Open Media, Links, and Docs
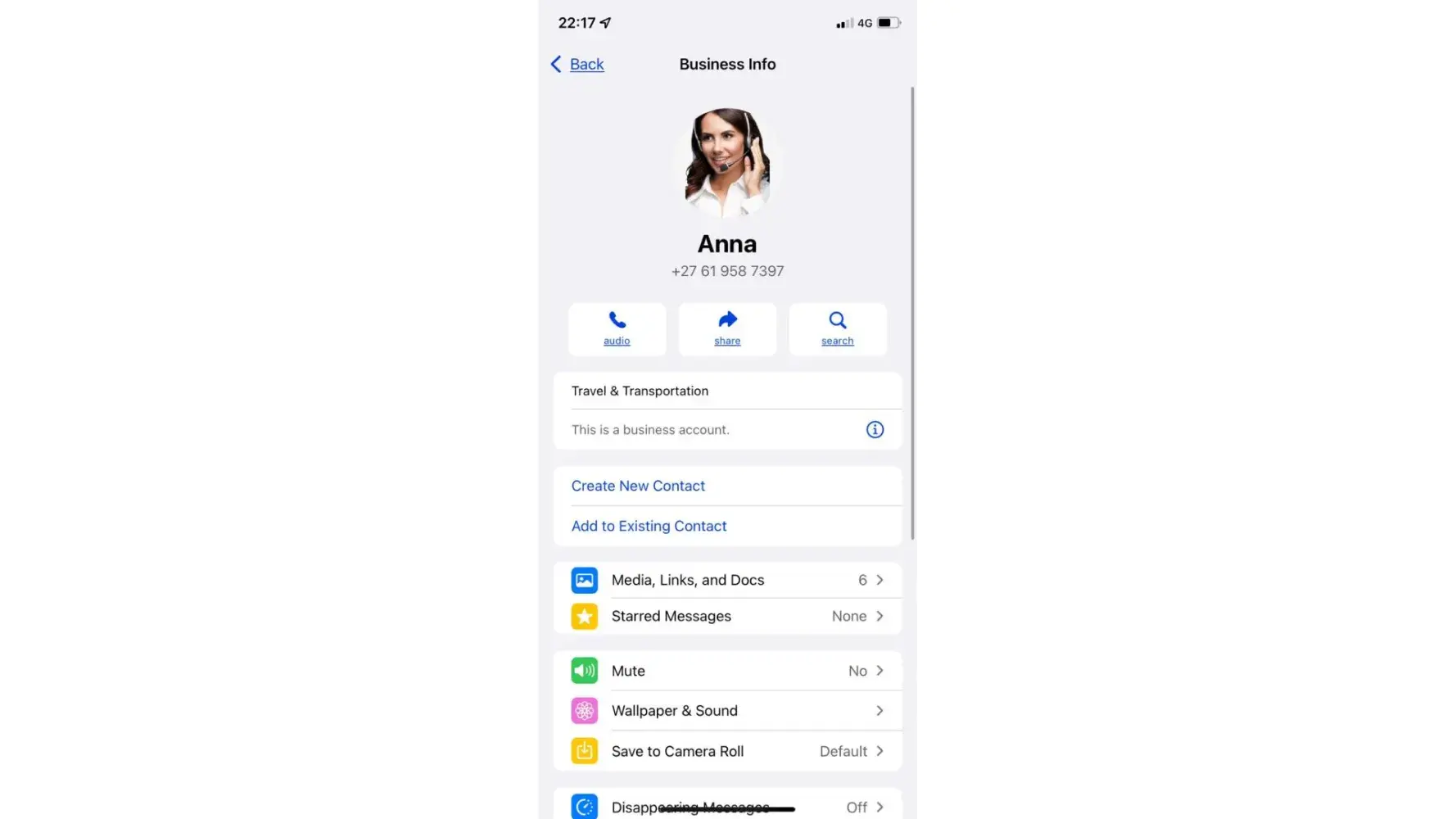The image size is (1456, 819). coord(727,580)
